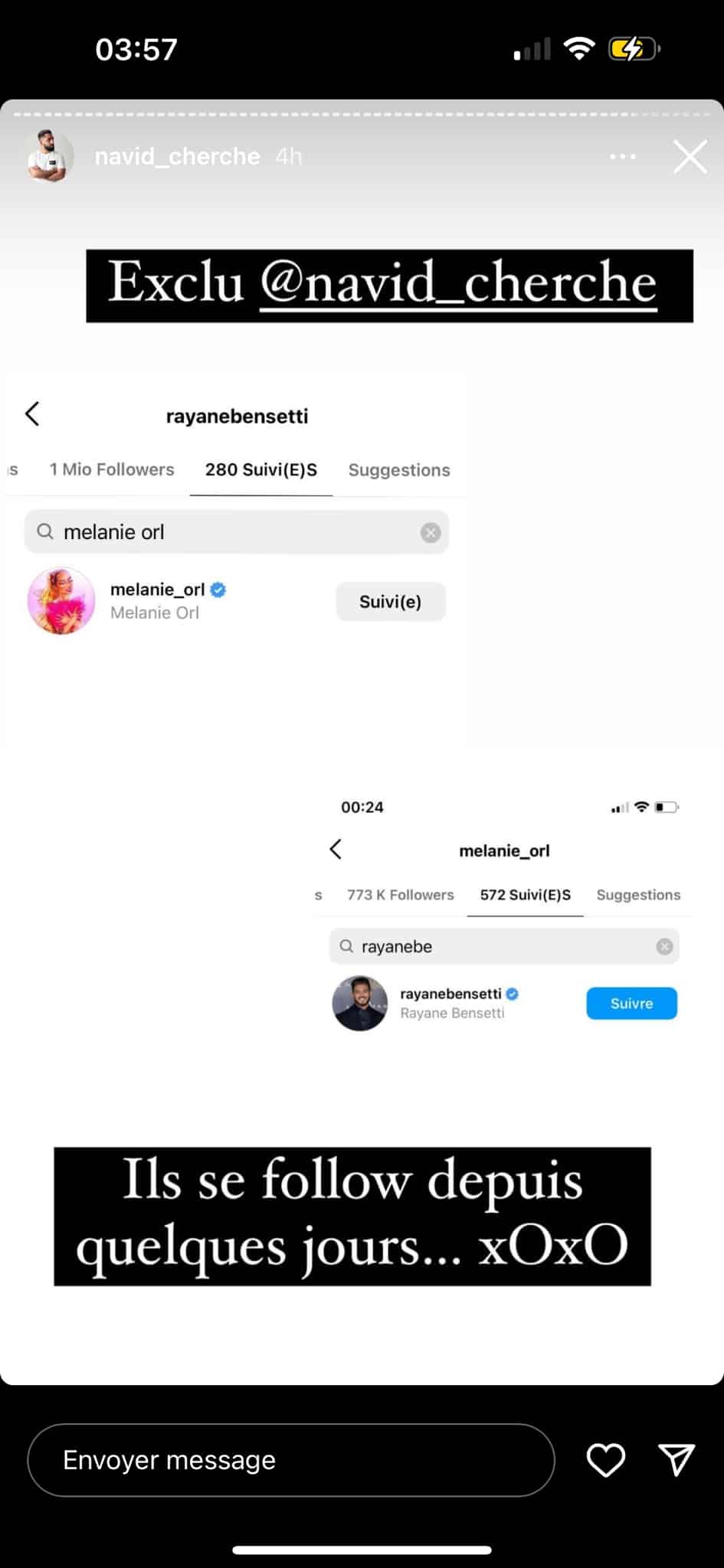
Task: Open the @navid_cherche mention sticker
Action: 458,285
